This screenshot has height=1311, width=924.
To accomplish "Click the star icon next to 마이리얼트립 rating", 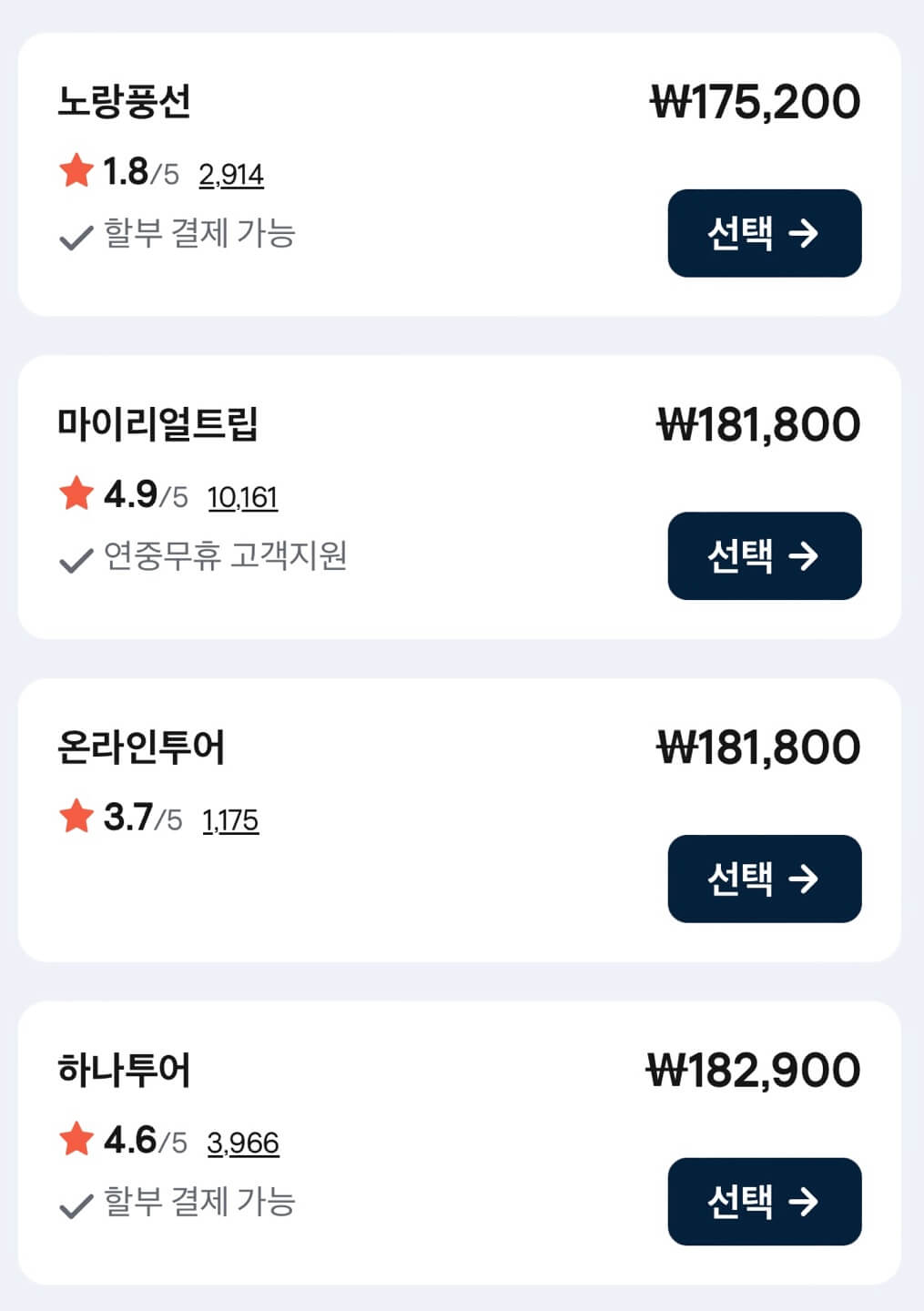I will (x=77, y=493).
